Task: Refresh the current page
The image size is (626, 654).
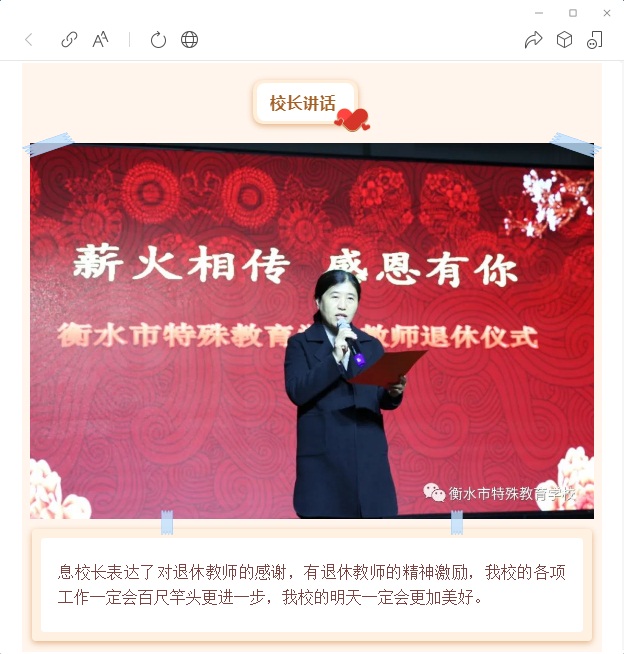Action: pos(158,40)
